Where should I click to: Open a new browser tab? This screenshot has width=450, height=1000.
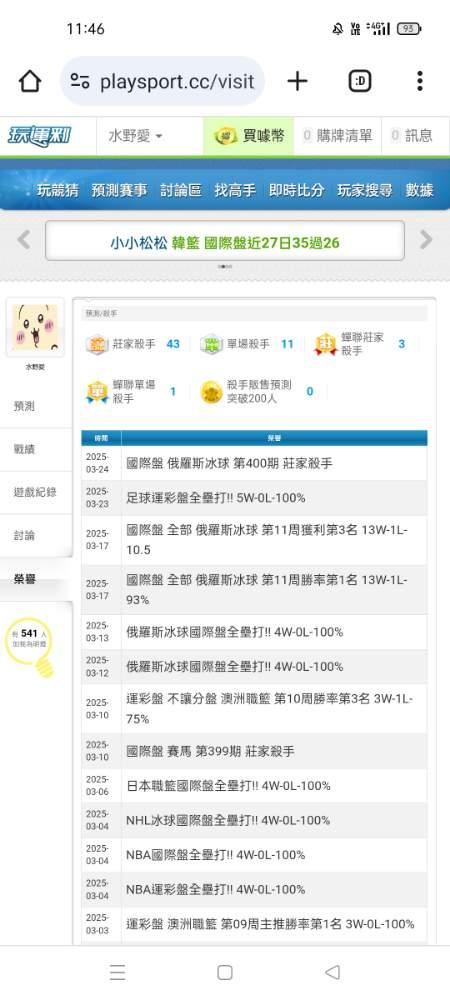tap(297, 81)
